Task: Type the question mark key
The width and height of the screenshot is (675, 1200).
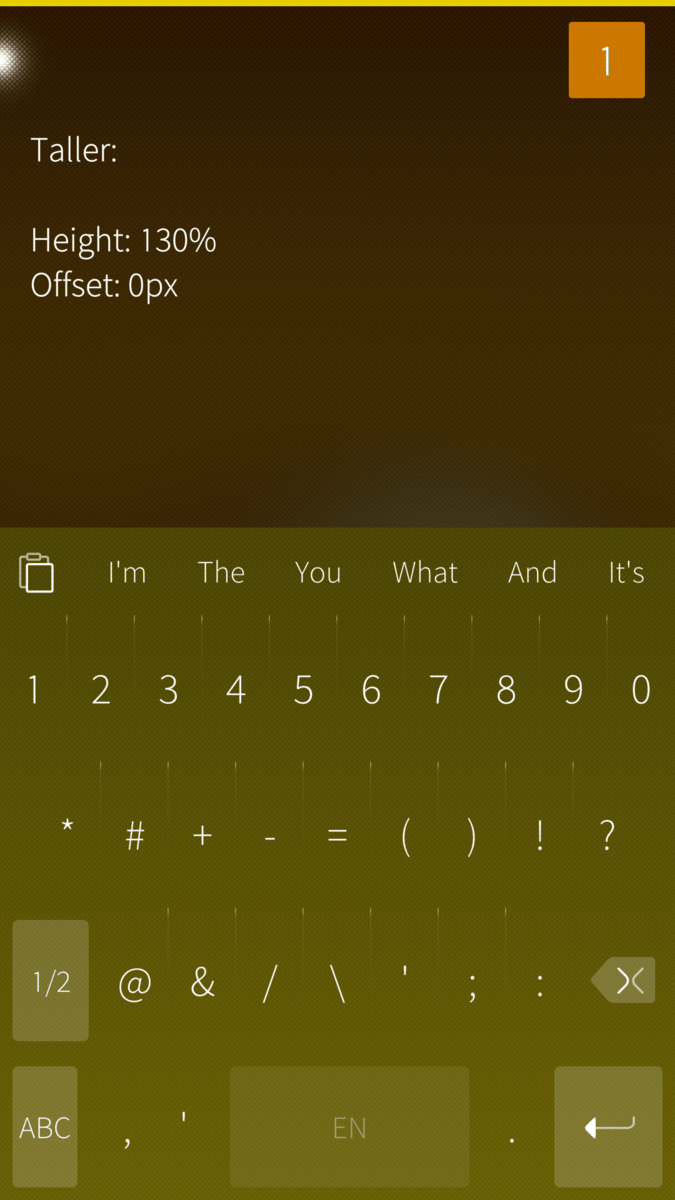Action: (x=607, y=835)
